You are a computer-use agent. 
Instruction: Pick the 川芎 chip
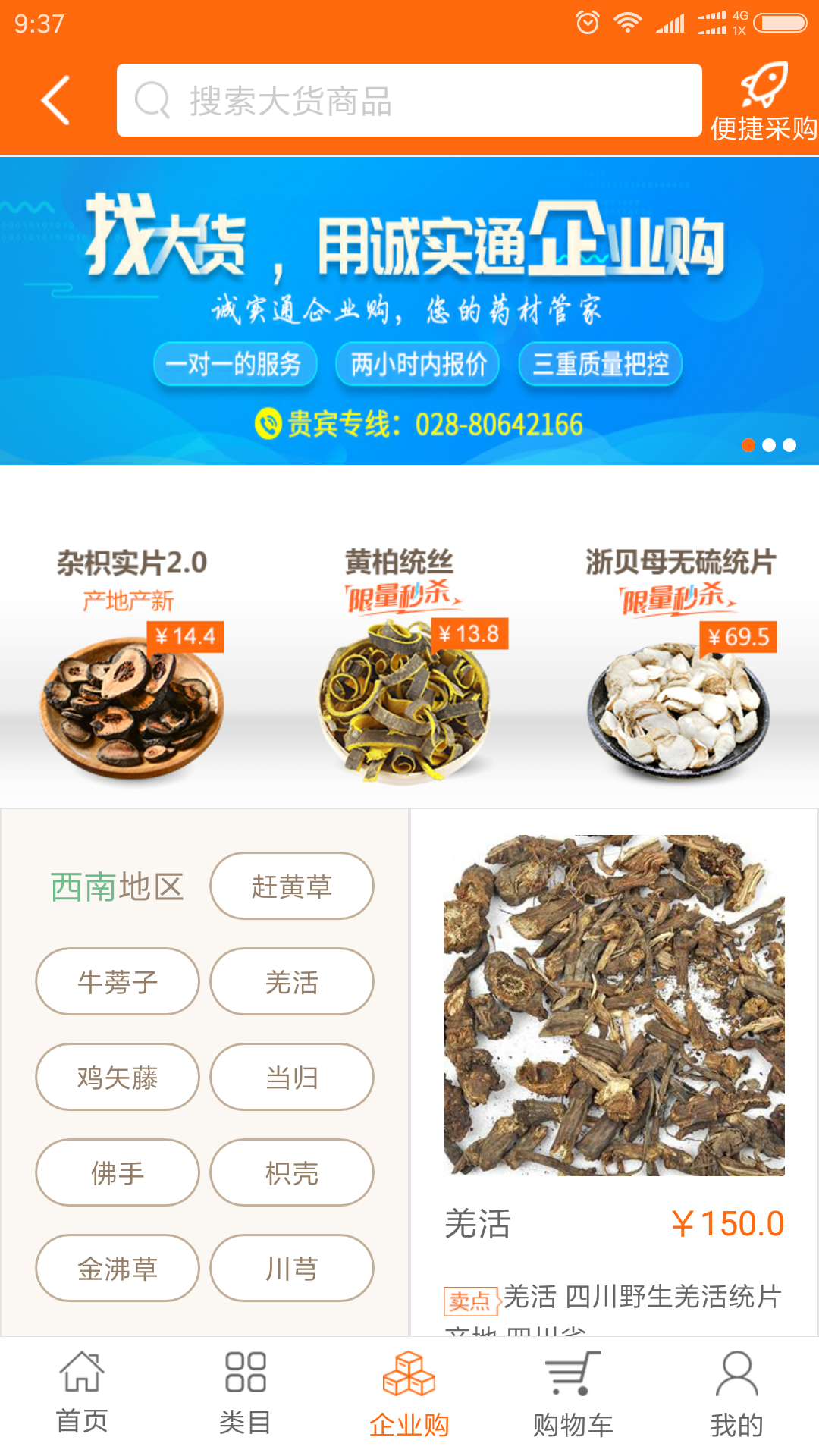click(292, 1268)
